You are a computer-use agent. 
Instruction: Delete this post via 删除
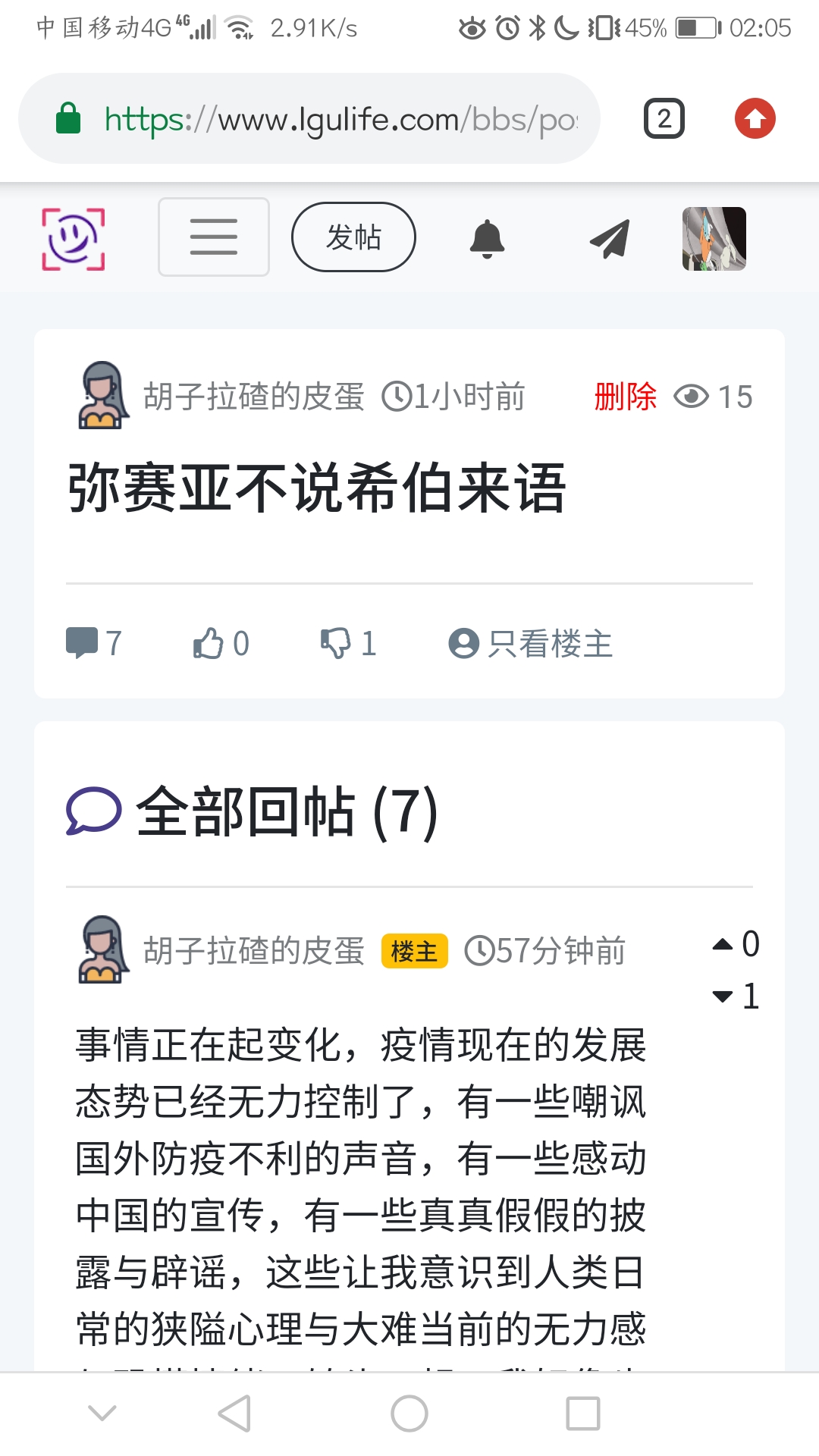coord(625,397)
